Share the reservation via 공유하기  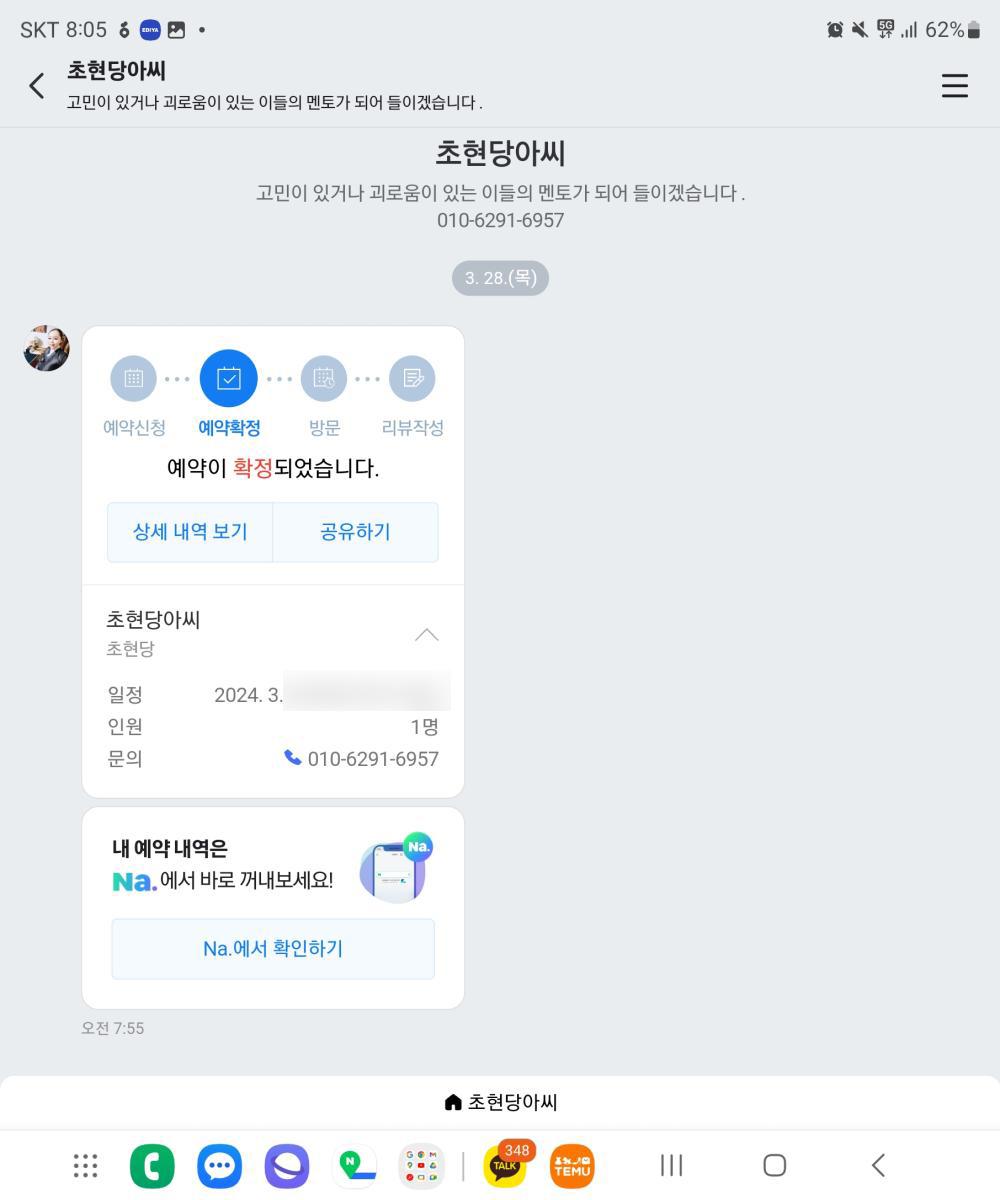pos(355,532)
